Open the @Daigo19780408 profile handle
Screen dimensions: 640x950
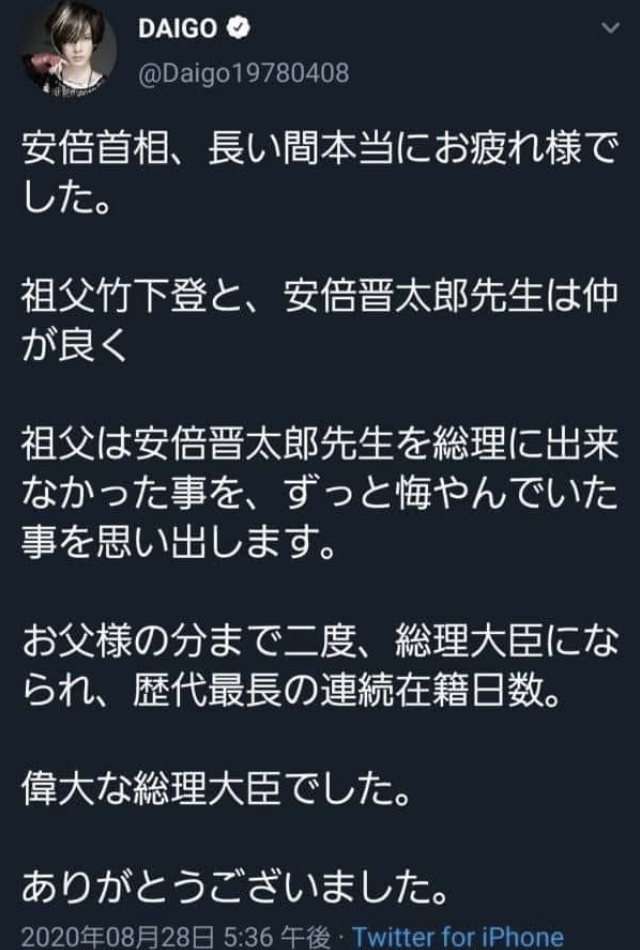point(240,74)
